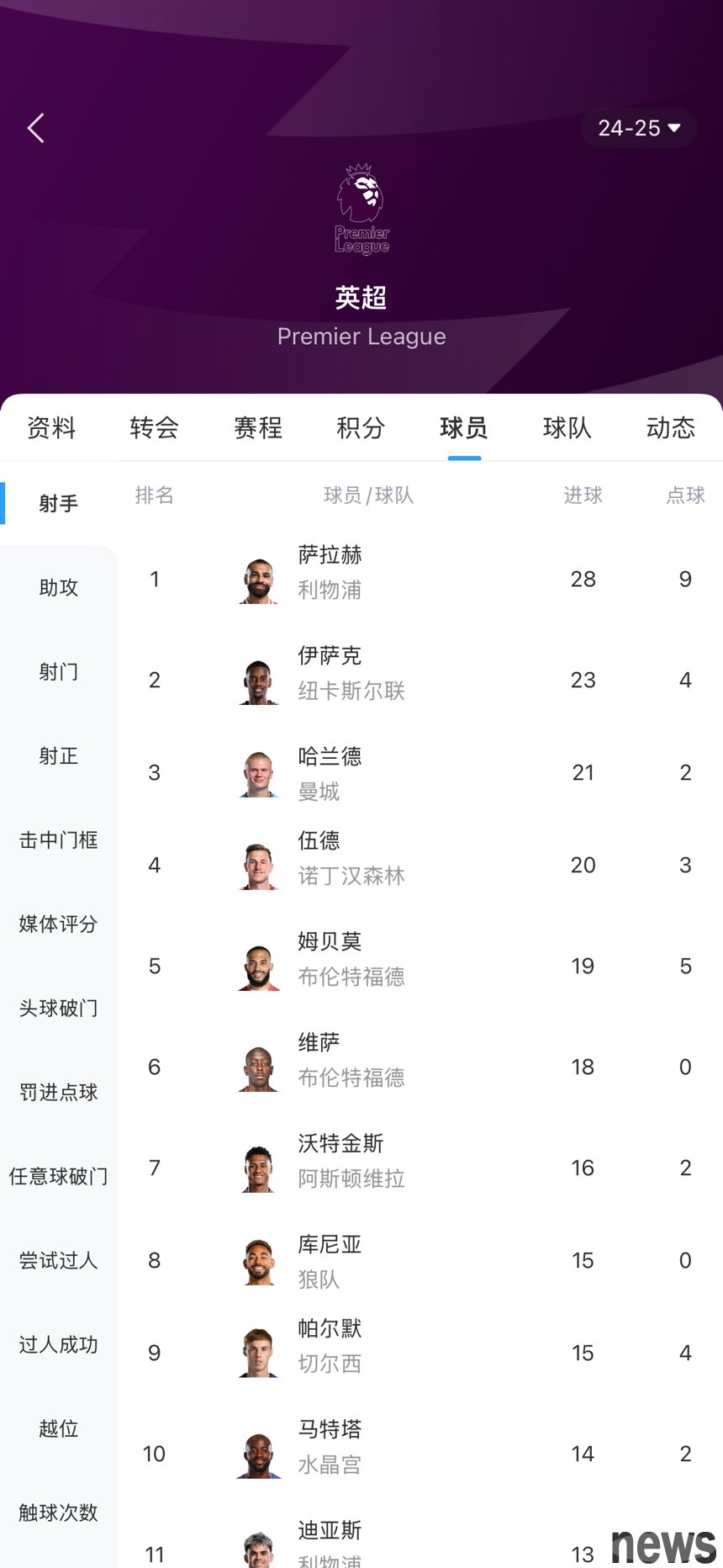Switch to the 资料 tab
Image resolution: width=723 pixels, height=1568 pixels.
51,428
